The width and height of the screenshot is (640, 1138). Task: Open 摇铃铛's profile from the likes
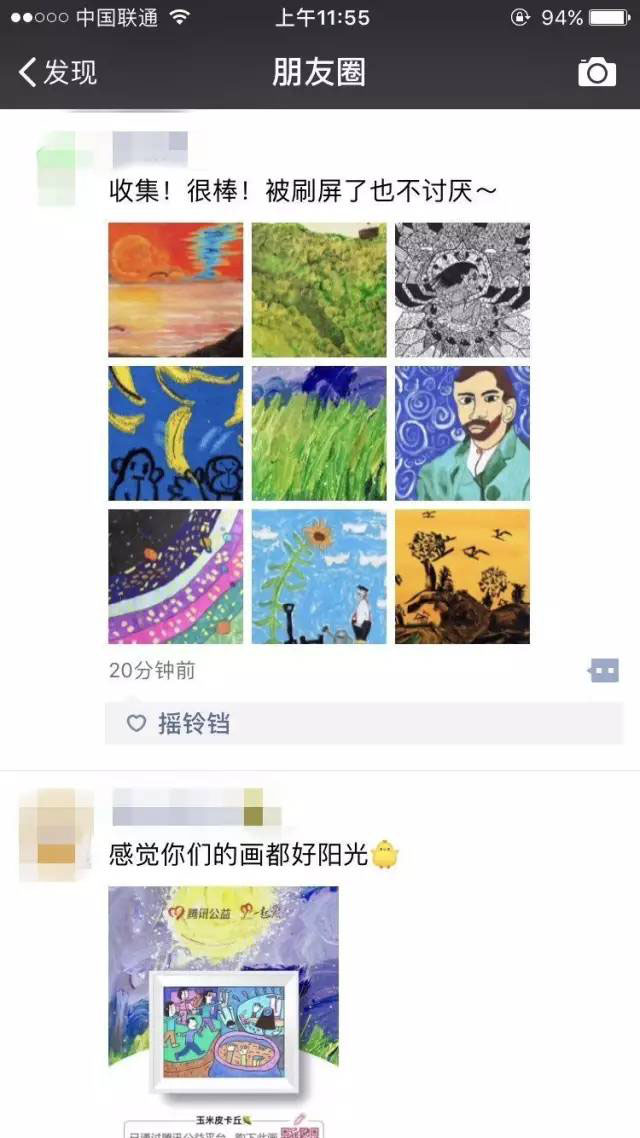[x=193, y=723]
